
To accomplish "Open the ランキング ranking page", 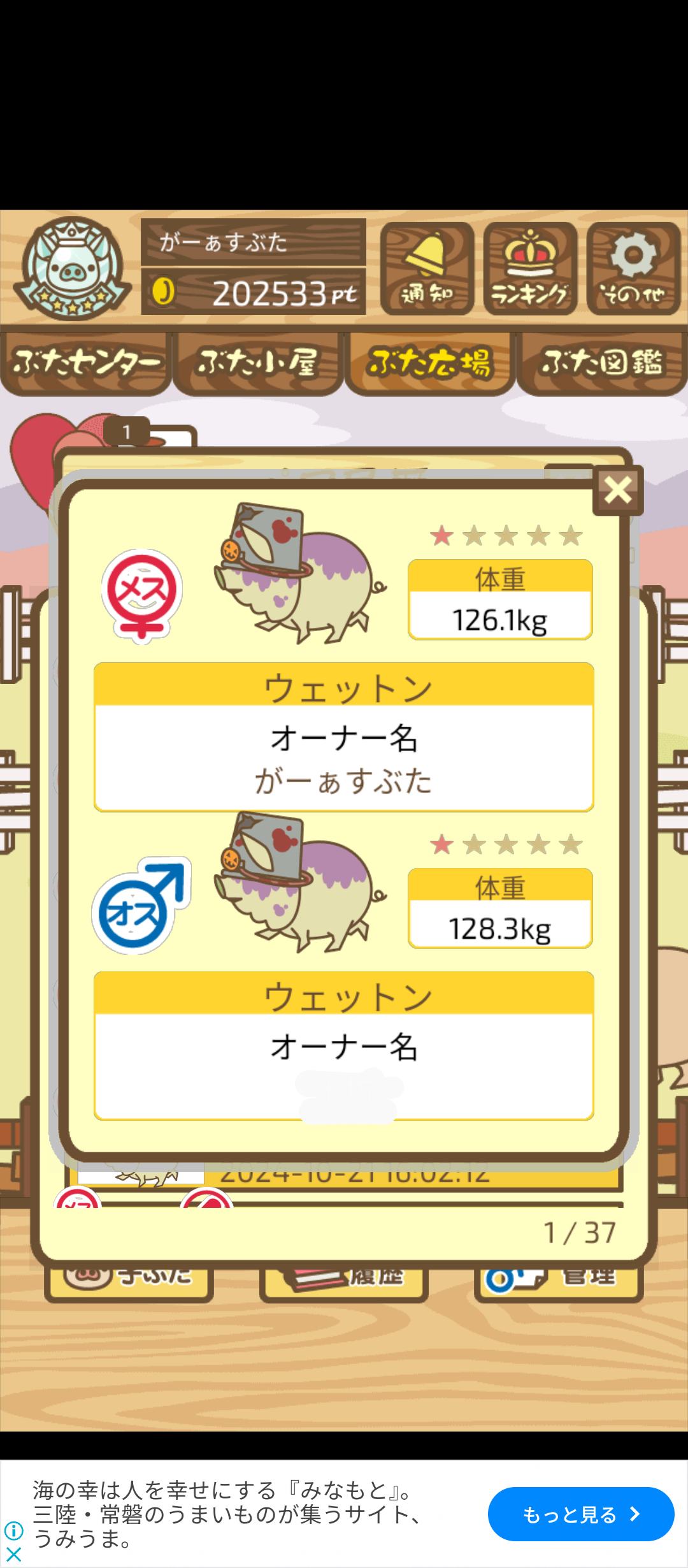I will [x=530, y=268].
